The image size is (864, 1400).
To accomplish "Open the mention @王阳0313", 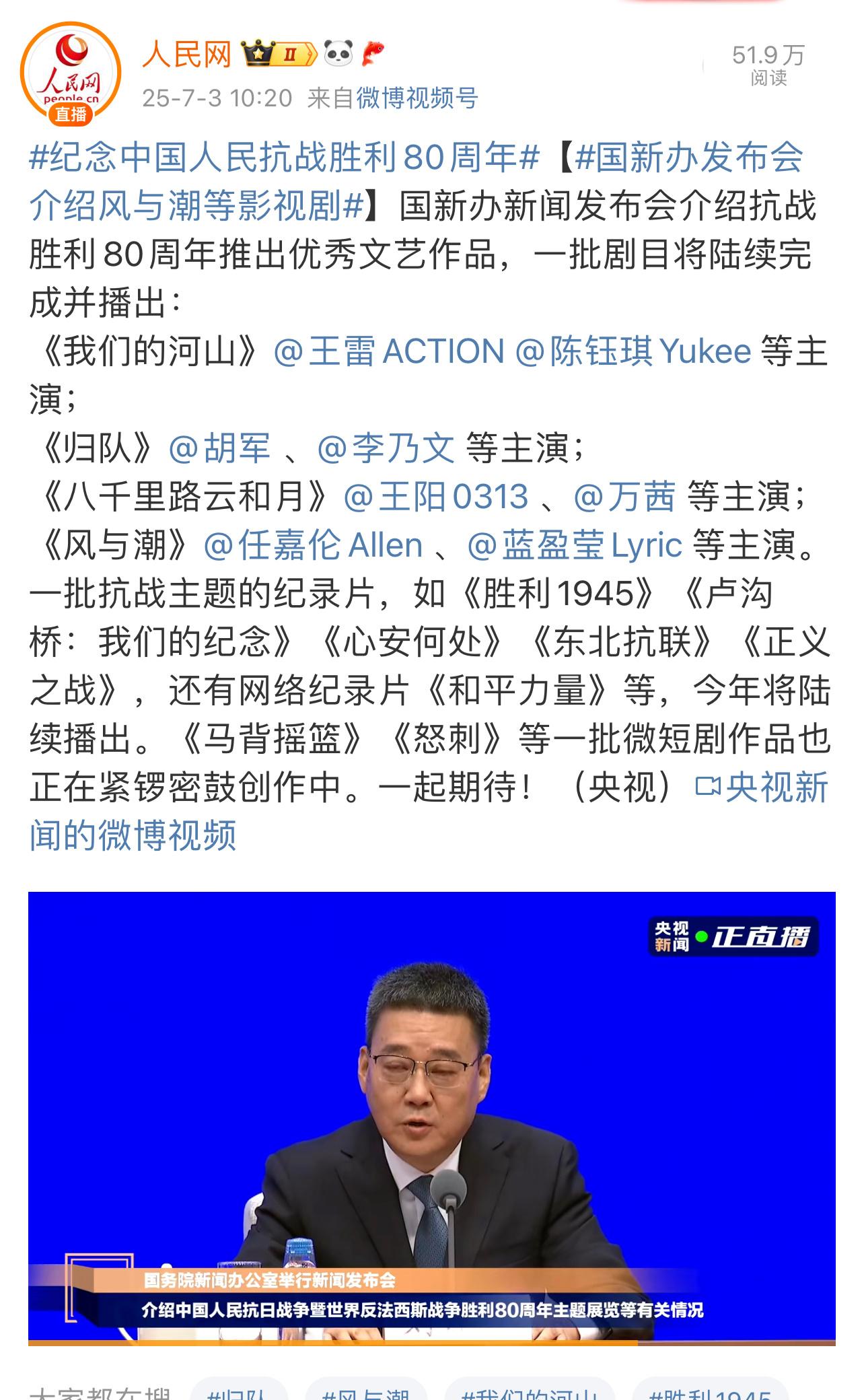I will (x=435, y=497).
